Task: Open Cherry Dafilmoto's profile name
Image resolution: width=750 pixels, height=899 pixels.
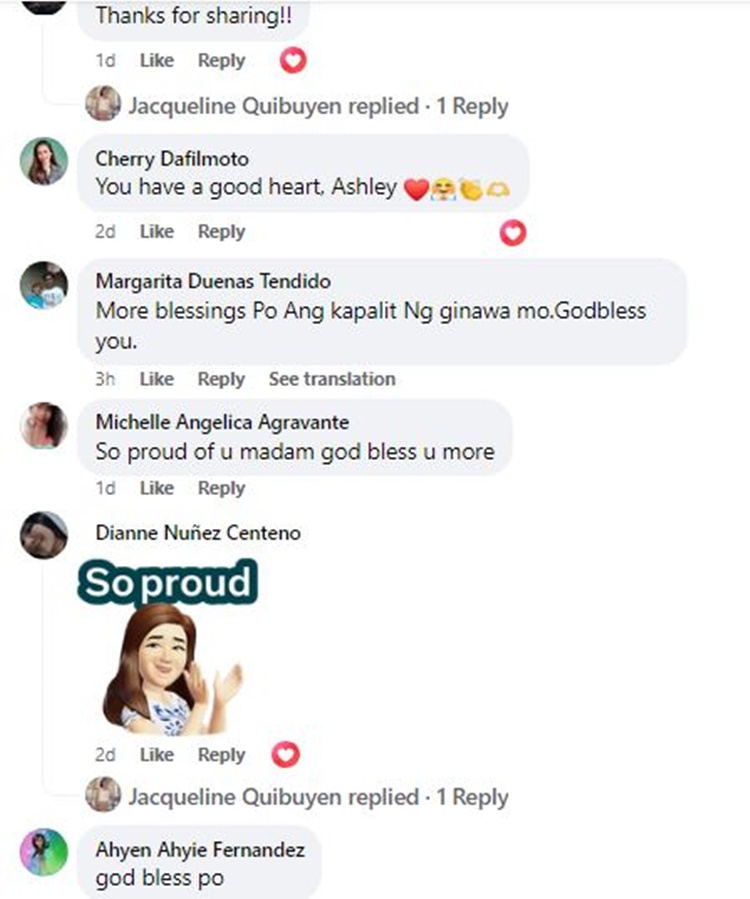Action: click(172, 159)
